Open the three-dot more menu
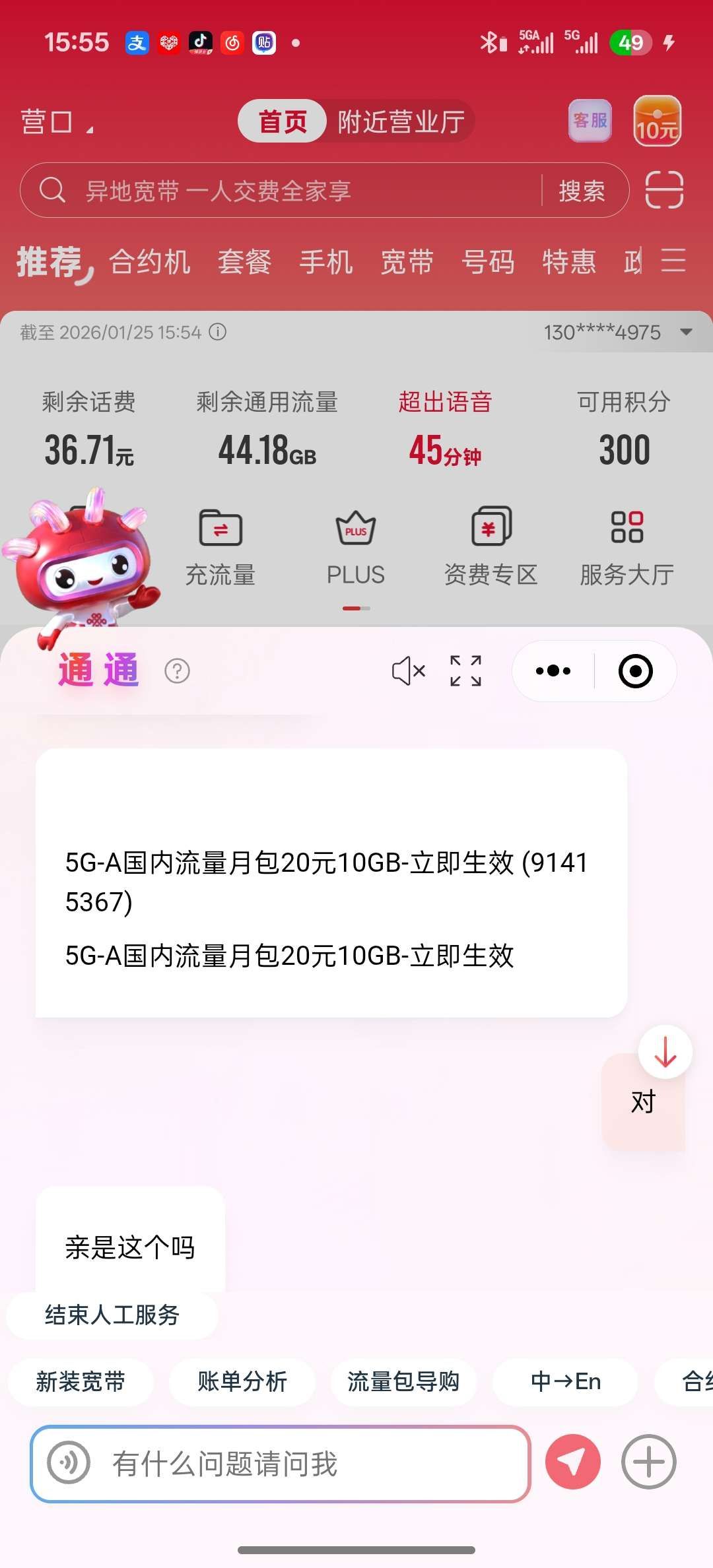 (553, 671)
